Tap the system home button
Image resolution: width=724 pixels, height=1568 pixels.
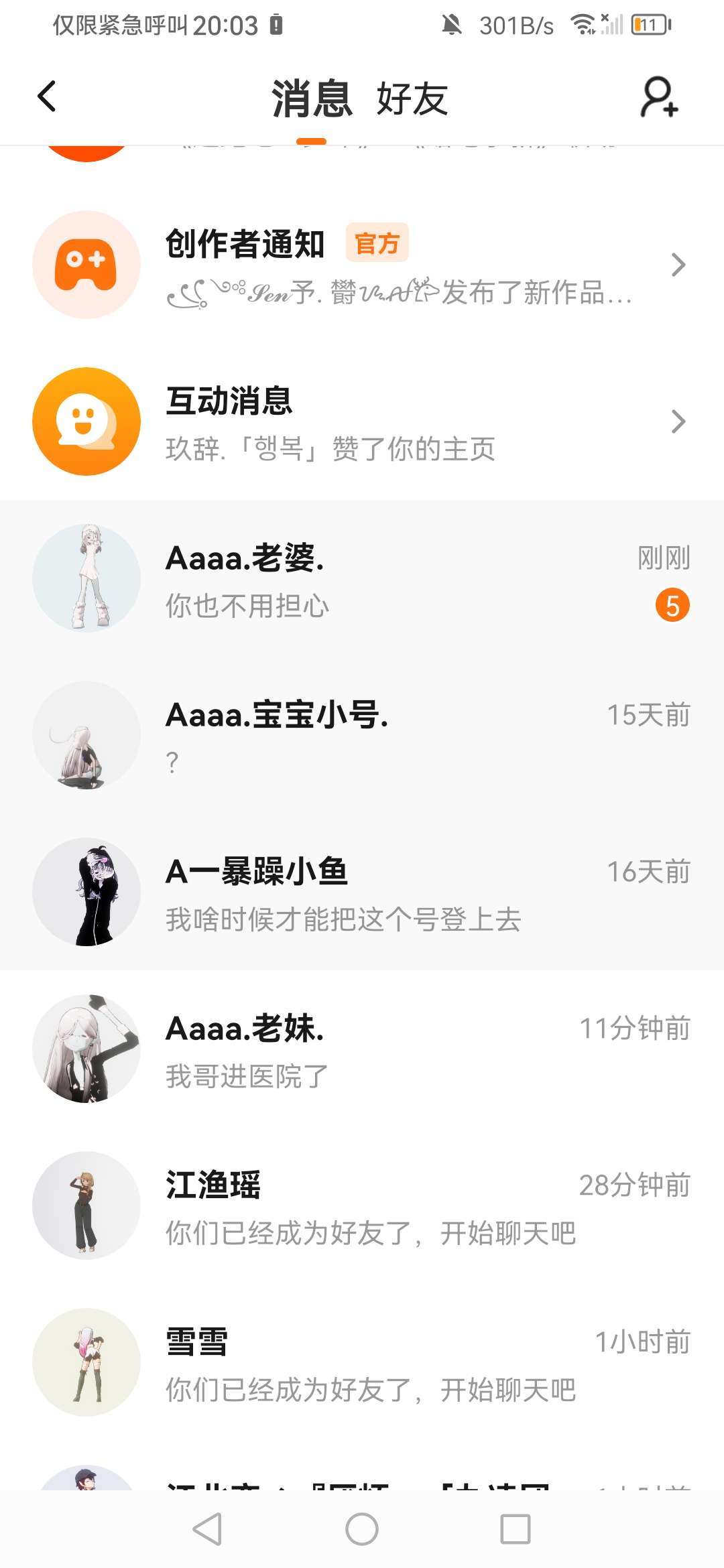click(362, 1529)
